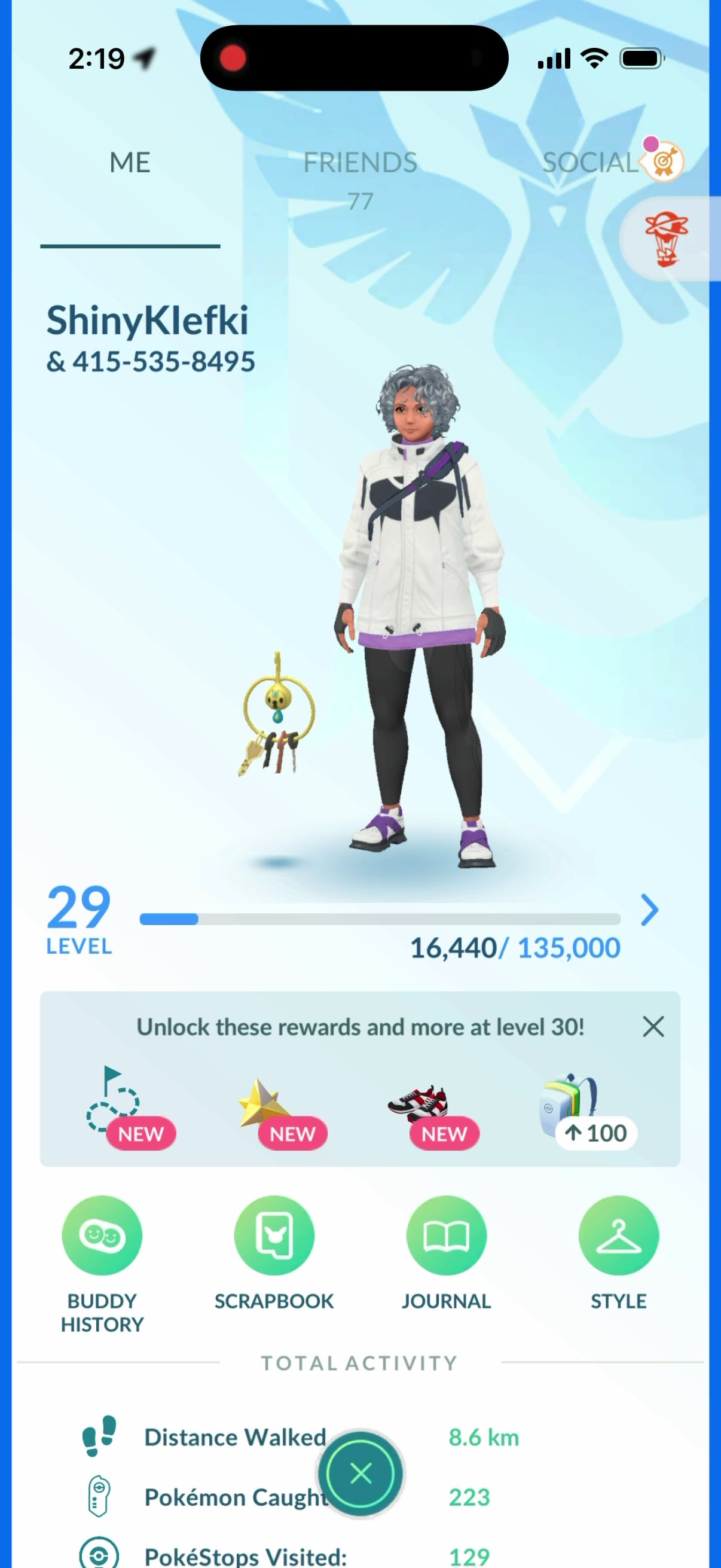Switch to the Friends tab
This screenshot has height=1568, width=721.
(360, 163)
